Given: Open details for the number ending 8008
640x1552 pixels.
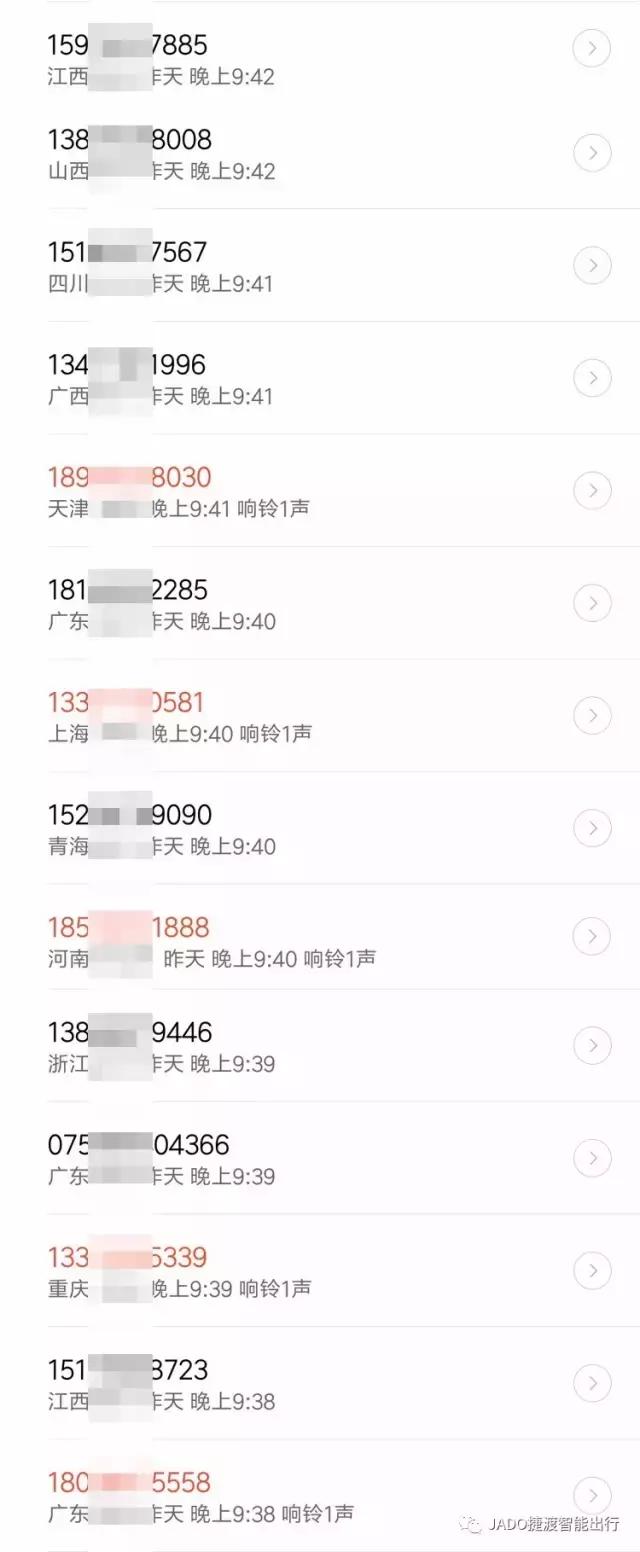Looking at the screenshot, I should (x=592, y=153).
